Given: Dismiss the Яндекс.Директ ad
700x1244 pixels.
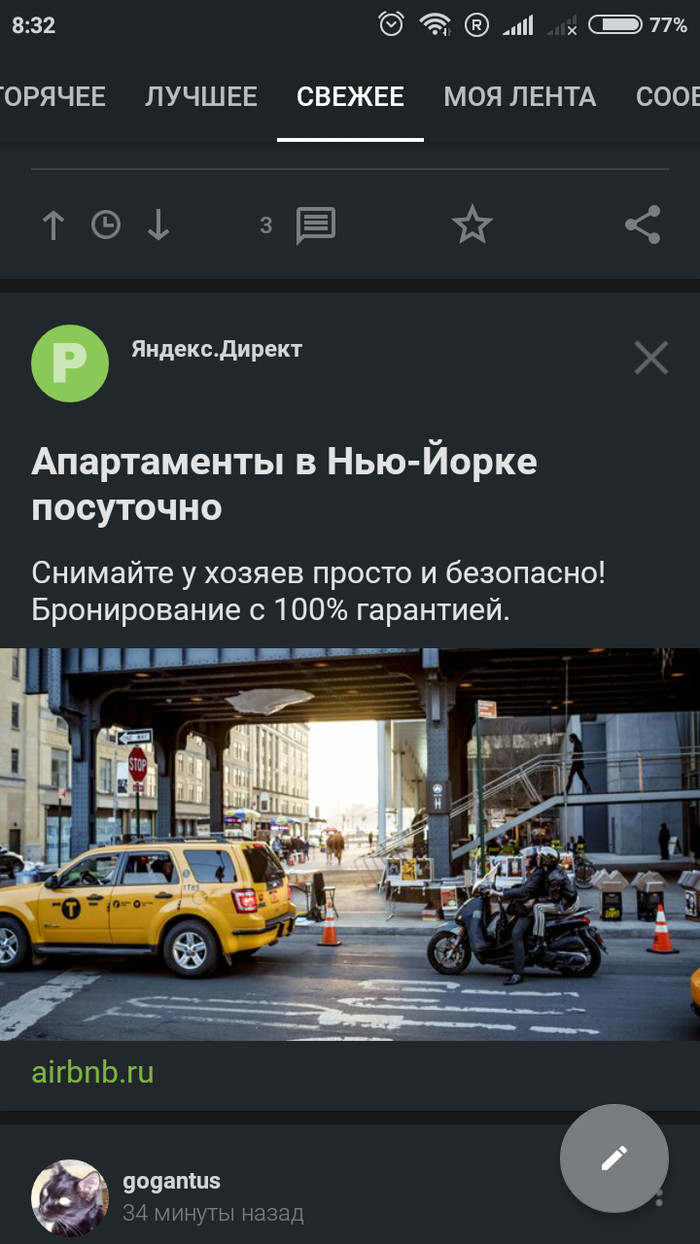Looking at the screenshot, I should [x=651, y=357].
